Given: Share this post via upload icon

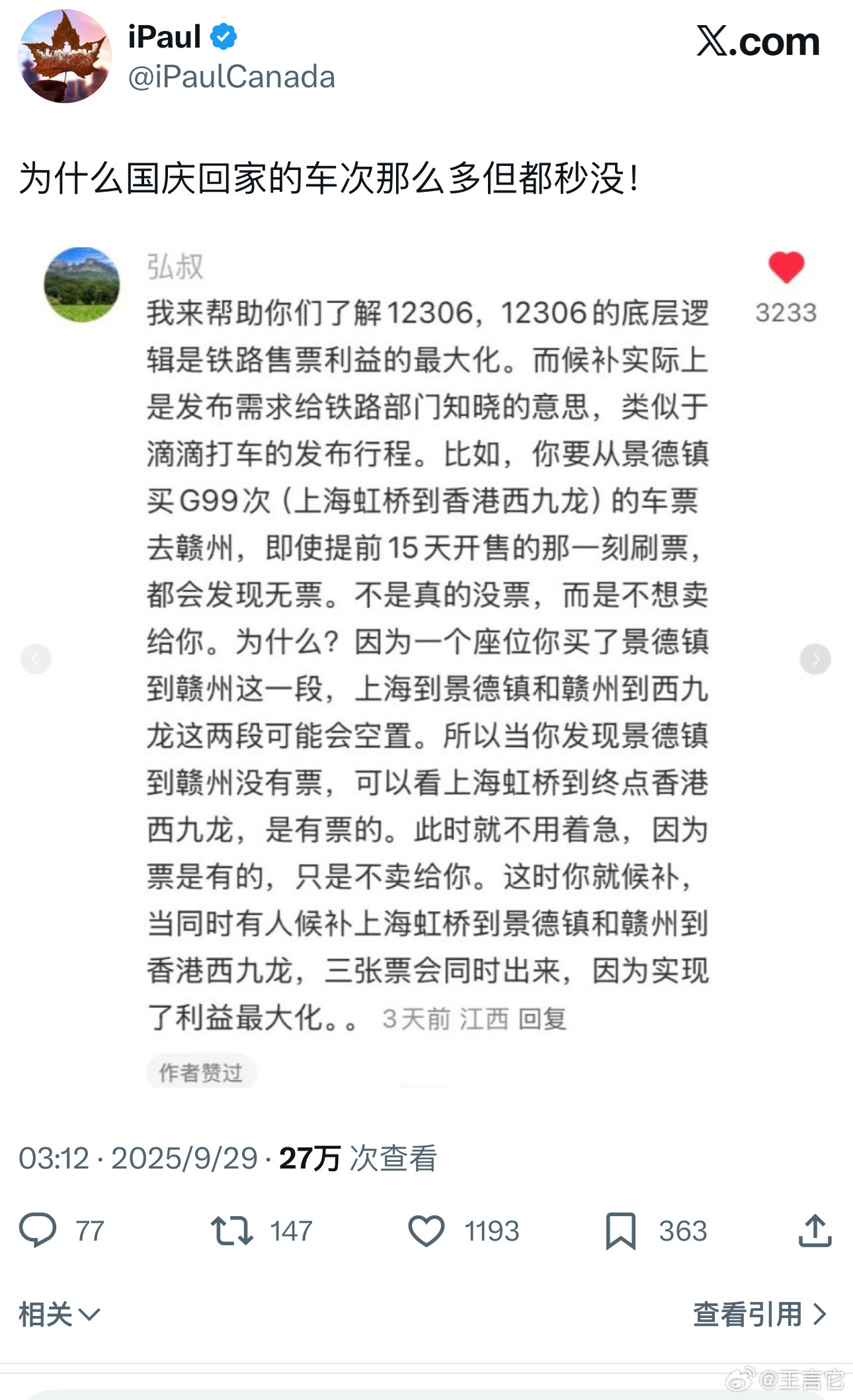Looking at the screenshot, I should [815, 1230].
